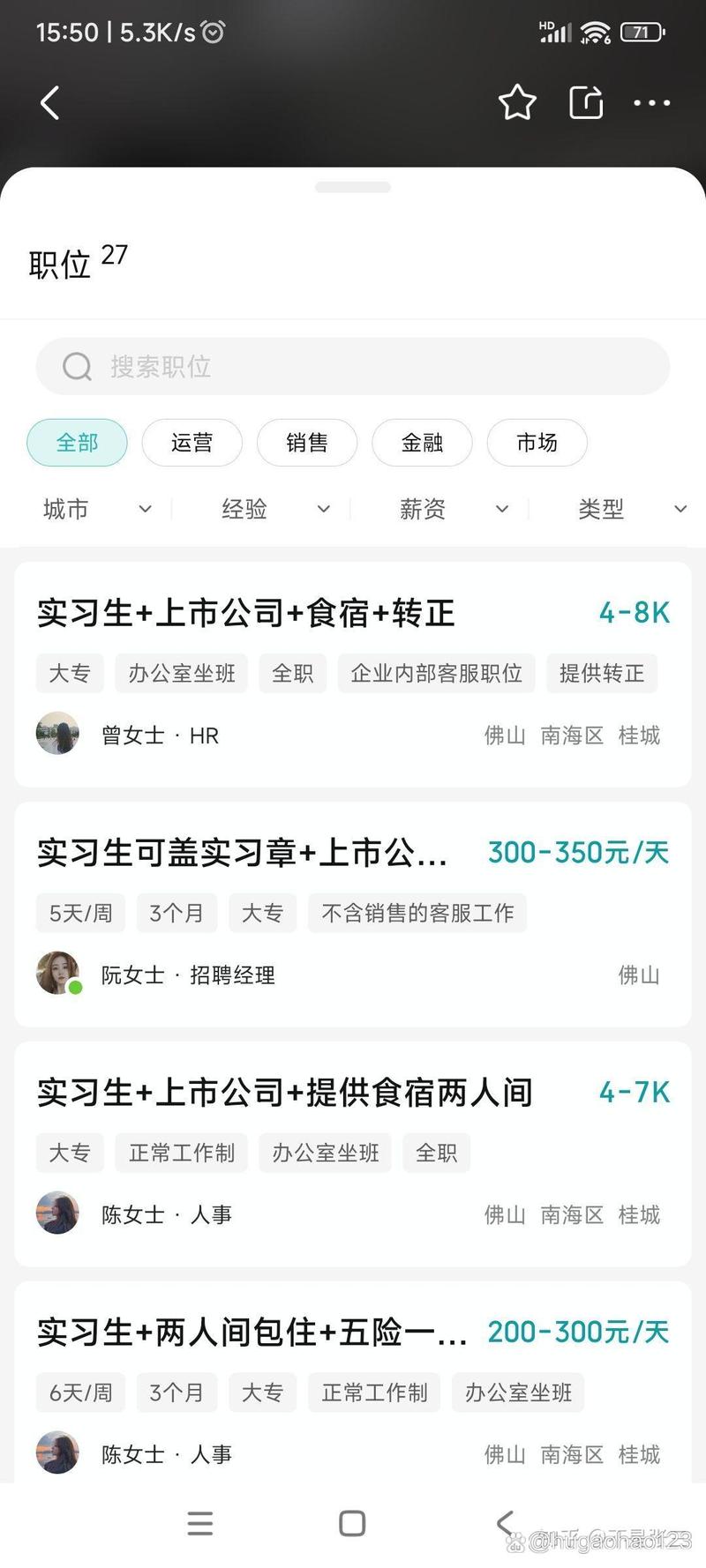Open the more options (...) menu

pyautogui.click(x=652, y=102)
